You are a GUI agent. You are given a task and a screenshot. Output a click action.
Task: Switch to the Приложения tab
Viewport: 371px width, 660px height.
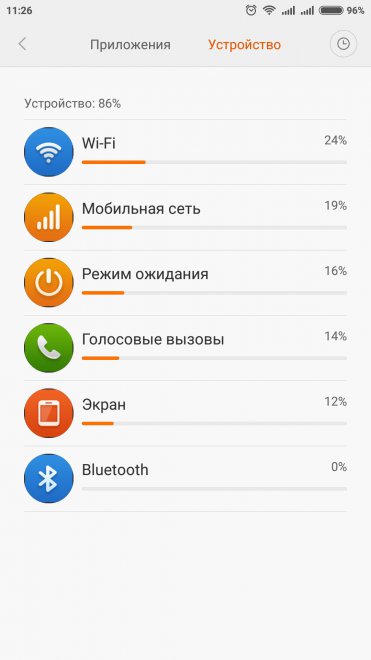point(130,45)
